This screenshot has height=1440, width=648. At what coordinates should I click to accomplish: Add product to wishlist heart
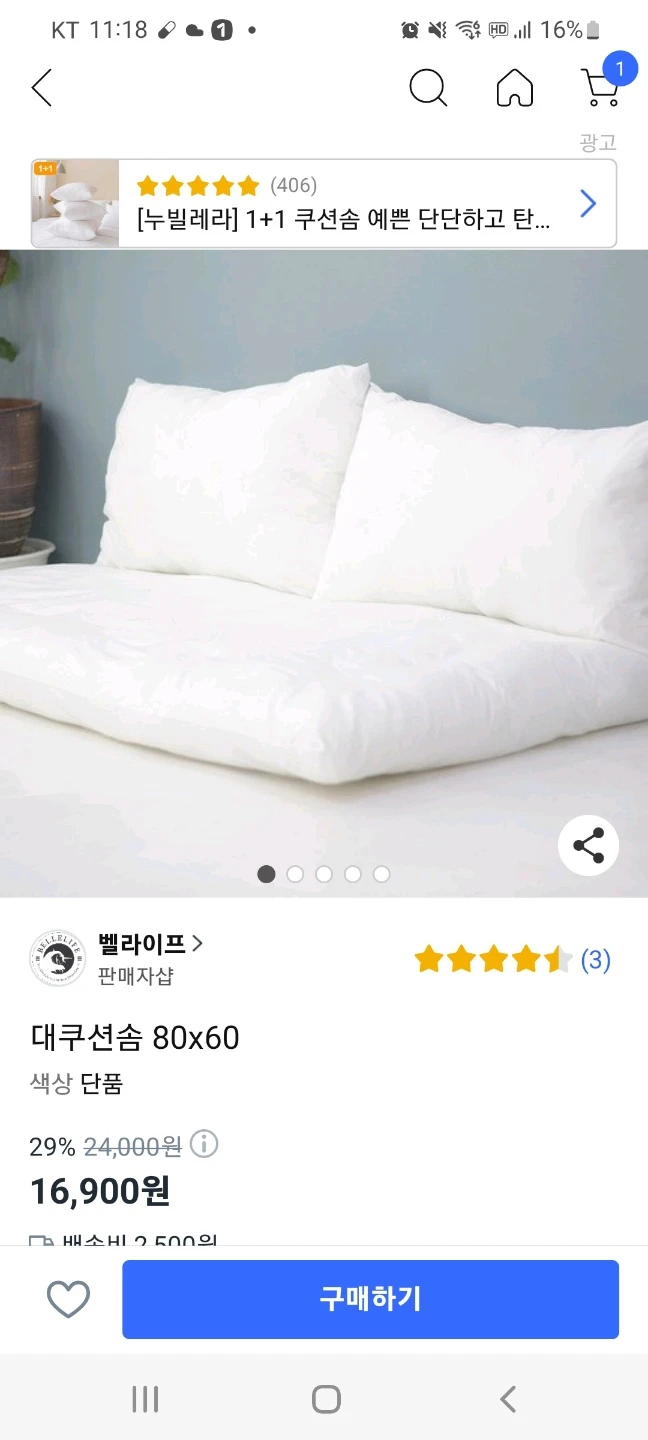pyautogui.click(x=69, y=1299)
